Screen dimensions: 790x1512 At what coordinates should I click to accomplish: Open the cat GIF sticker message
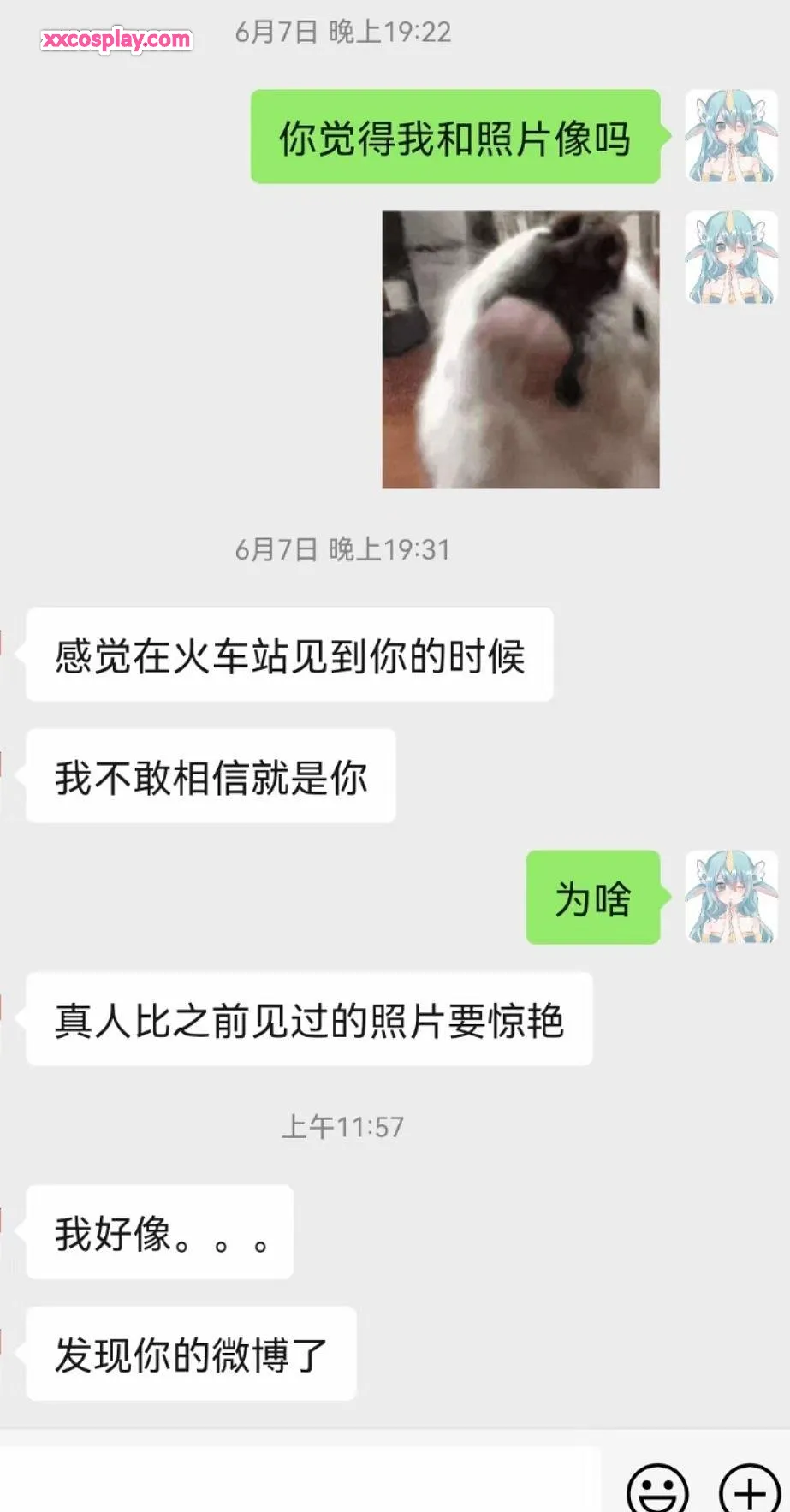coord(520,349)
